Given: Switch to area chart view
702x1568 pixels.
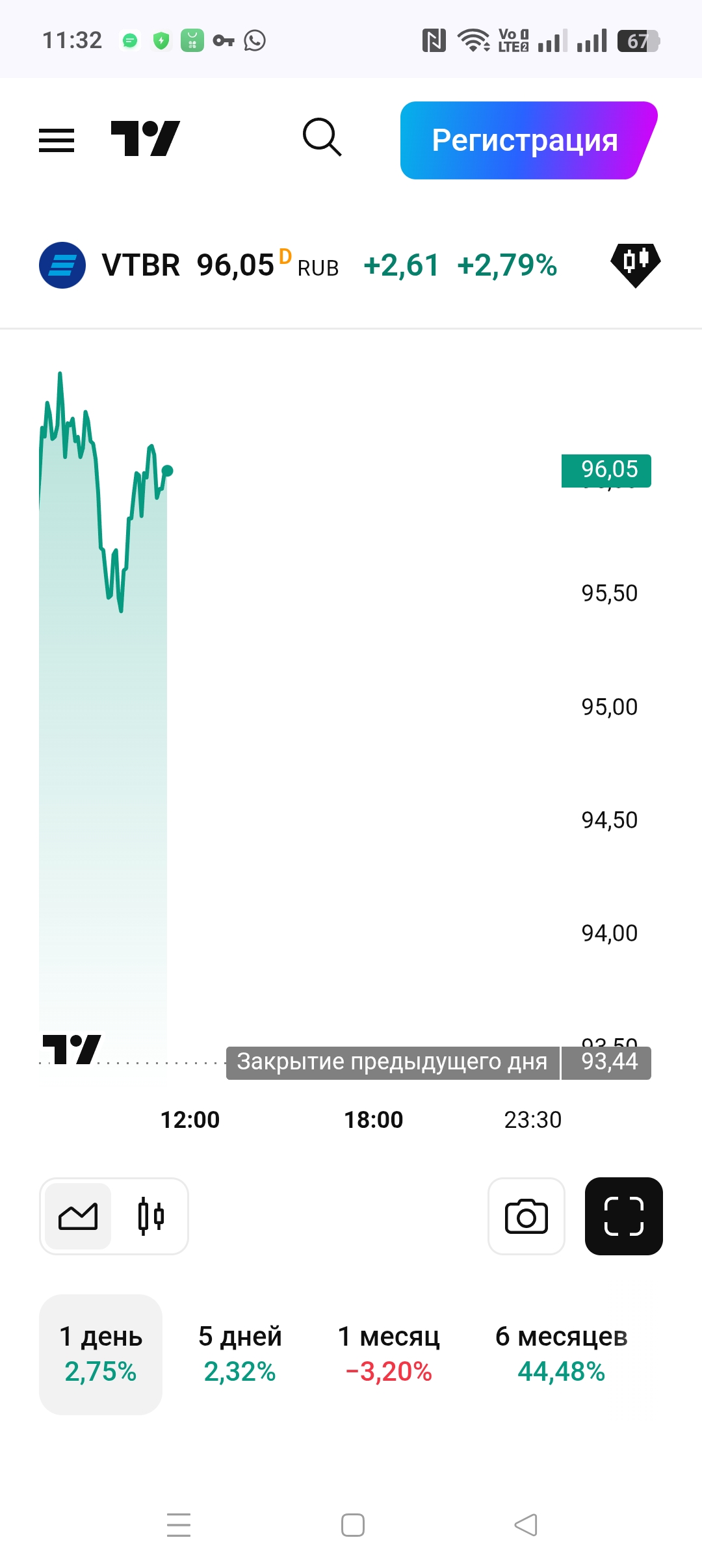Looking at the screenshot, I should pos(78,1216).
